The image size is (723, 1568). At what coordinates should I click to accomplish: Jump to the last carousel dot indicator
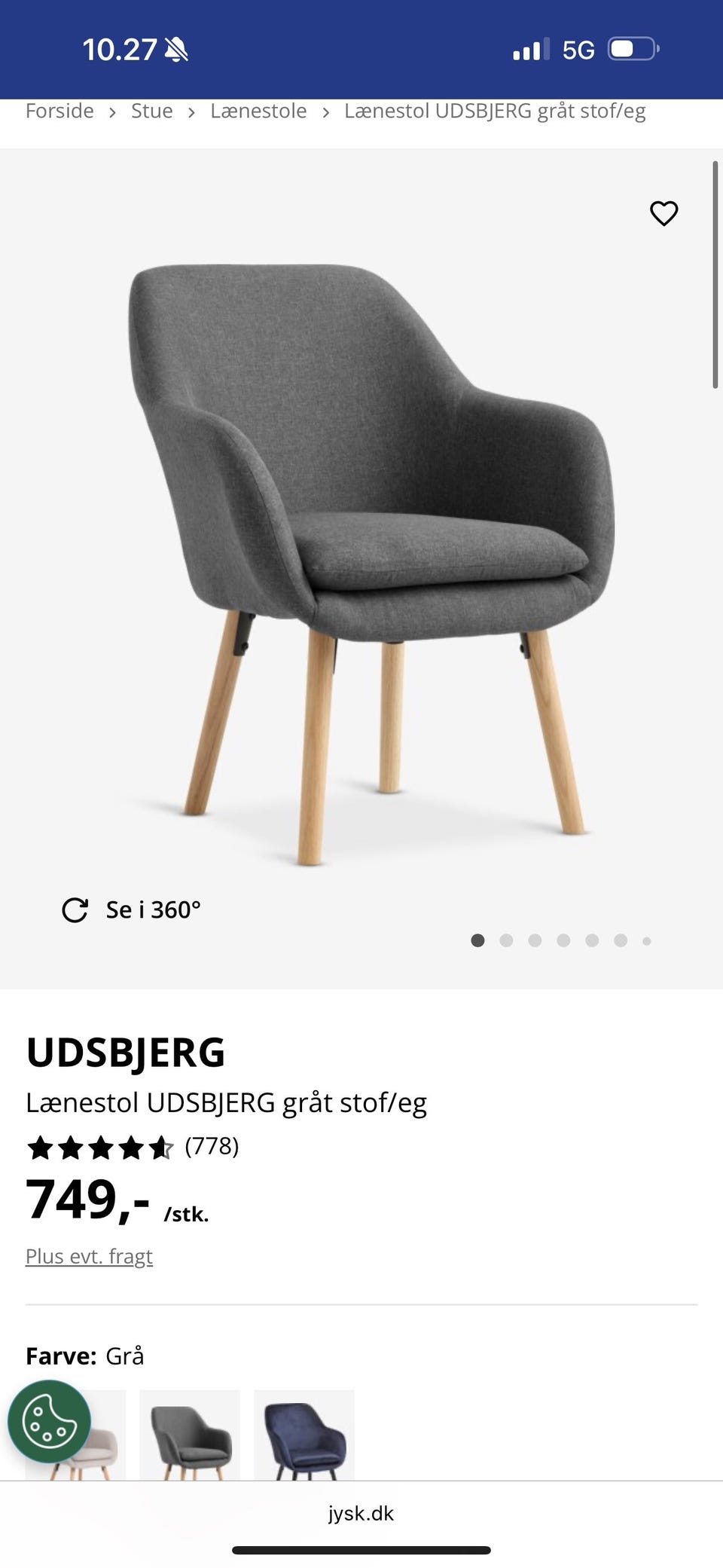point(645,940)
